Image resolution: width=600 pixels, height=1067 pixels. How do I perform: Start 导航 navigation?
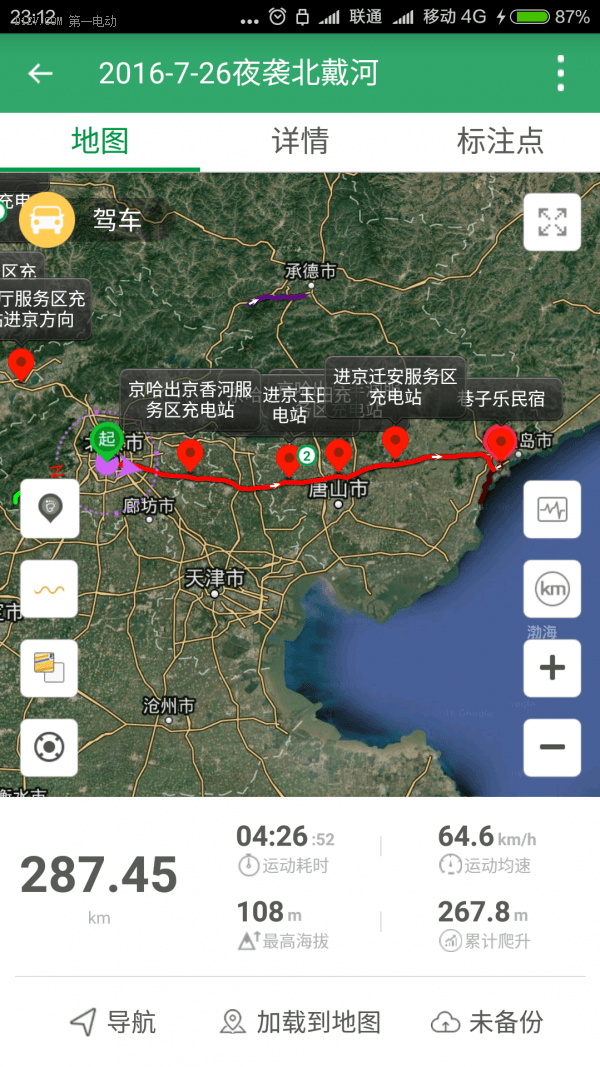coord(113,1022)
